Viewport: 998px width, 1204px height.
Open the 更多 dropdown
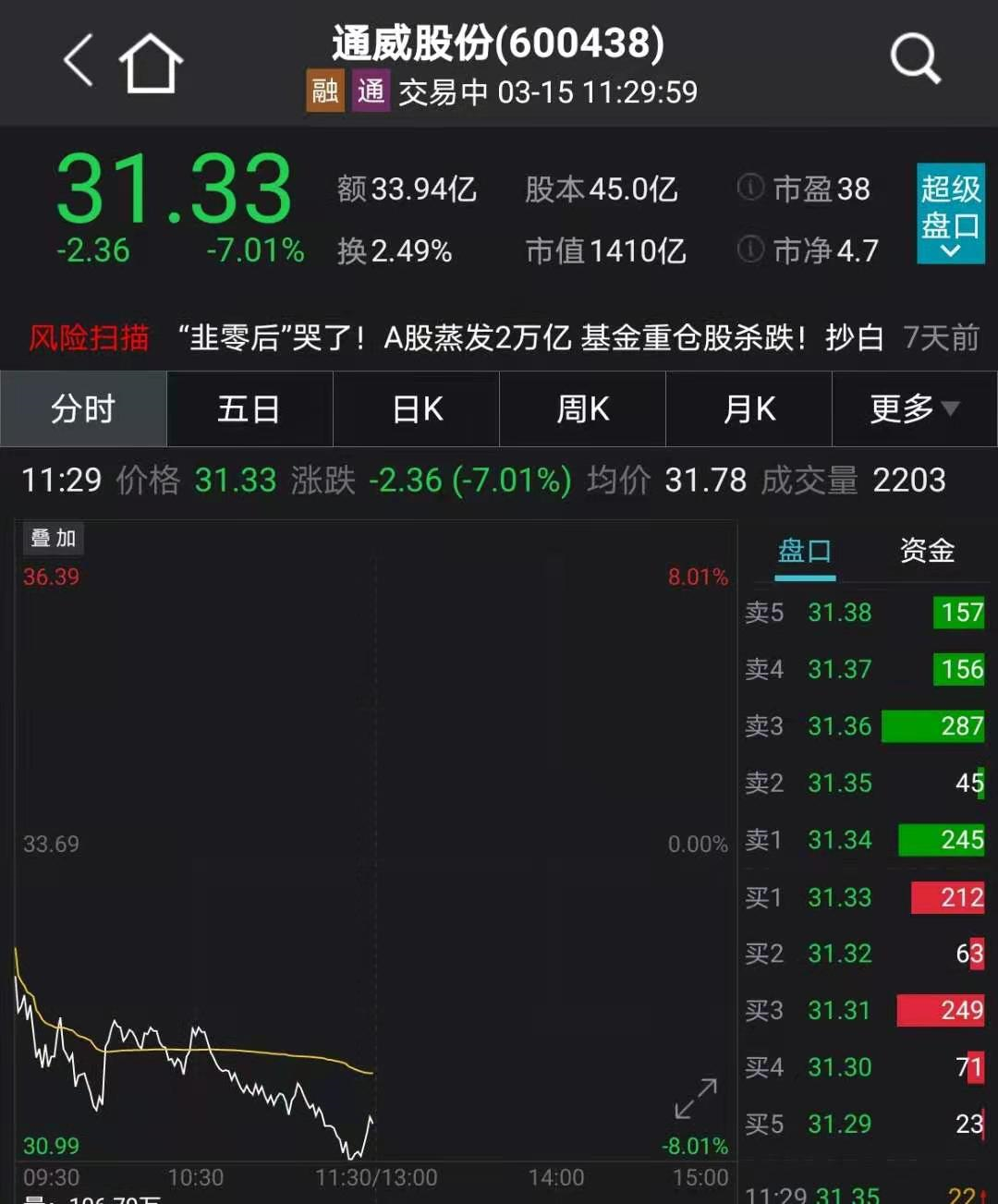[x=914, y=408]
